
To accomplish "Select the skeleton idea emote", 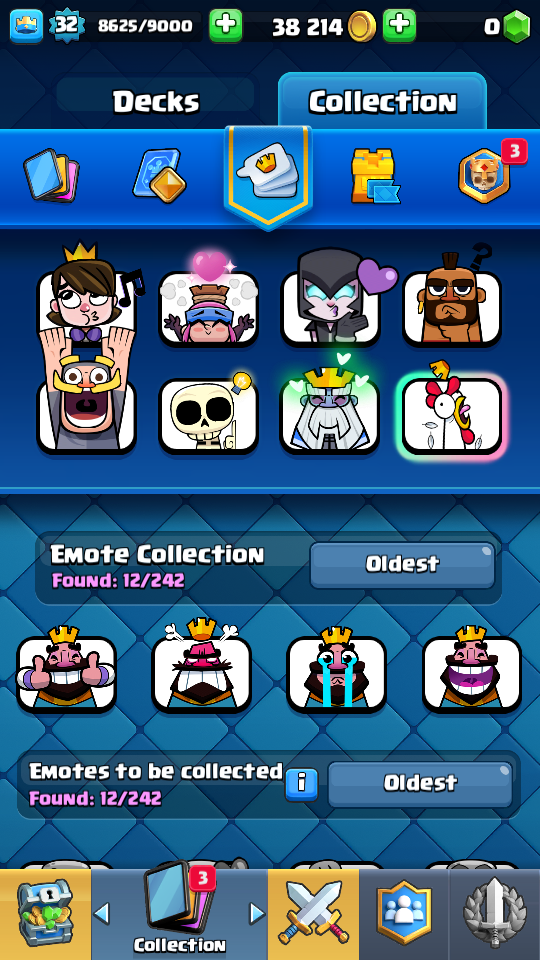I will 208,414.
